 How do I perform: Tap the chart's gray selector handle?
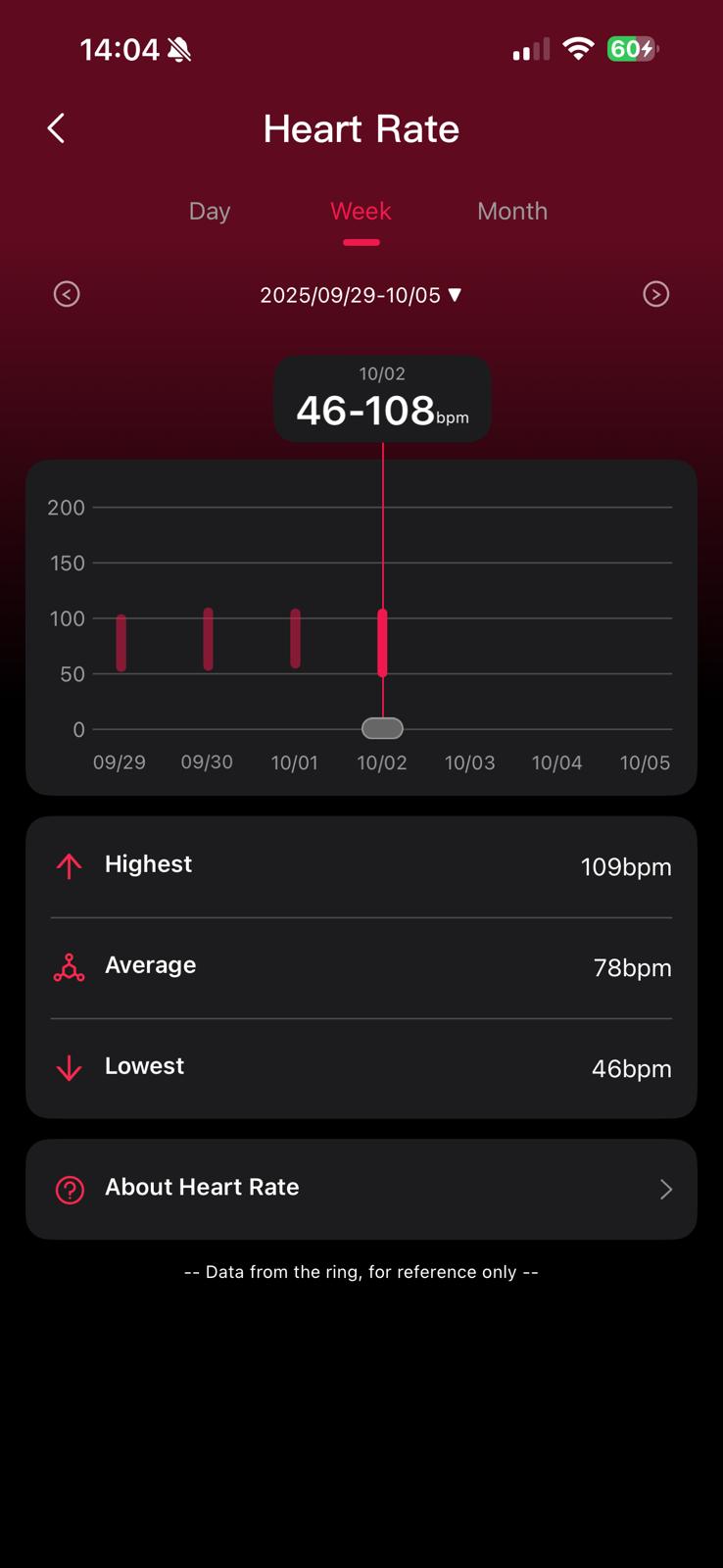[382, 728]
